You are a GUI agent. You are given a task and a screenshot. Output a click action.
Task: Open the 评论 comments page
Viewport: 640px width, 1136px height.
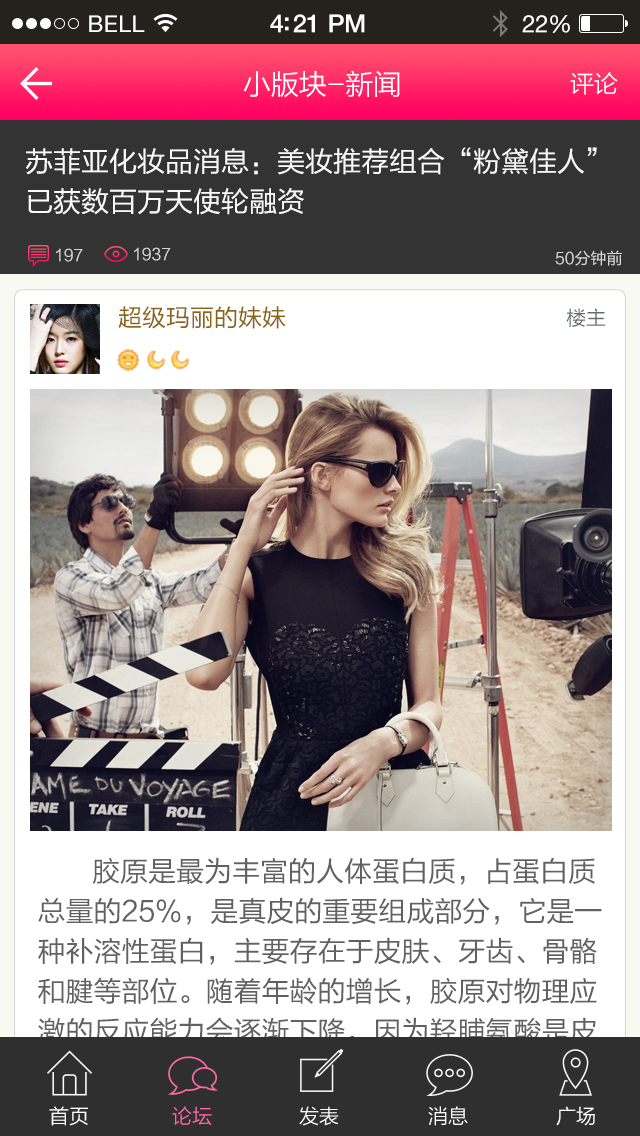point(593,84)
